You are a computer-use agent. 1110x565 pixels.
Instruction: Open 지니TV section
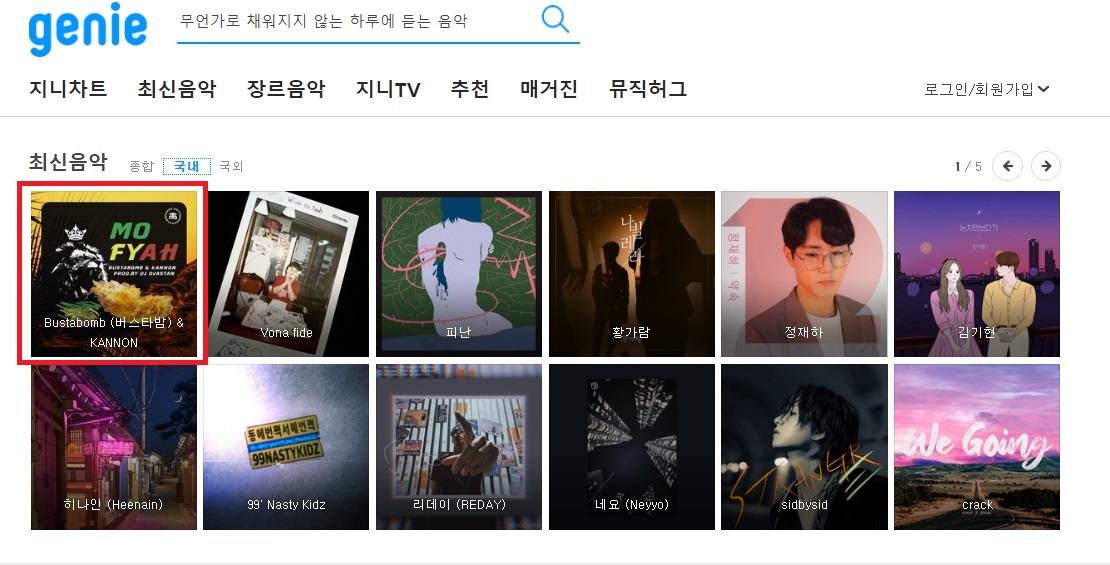coord(388,89)
